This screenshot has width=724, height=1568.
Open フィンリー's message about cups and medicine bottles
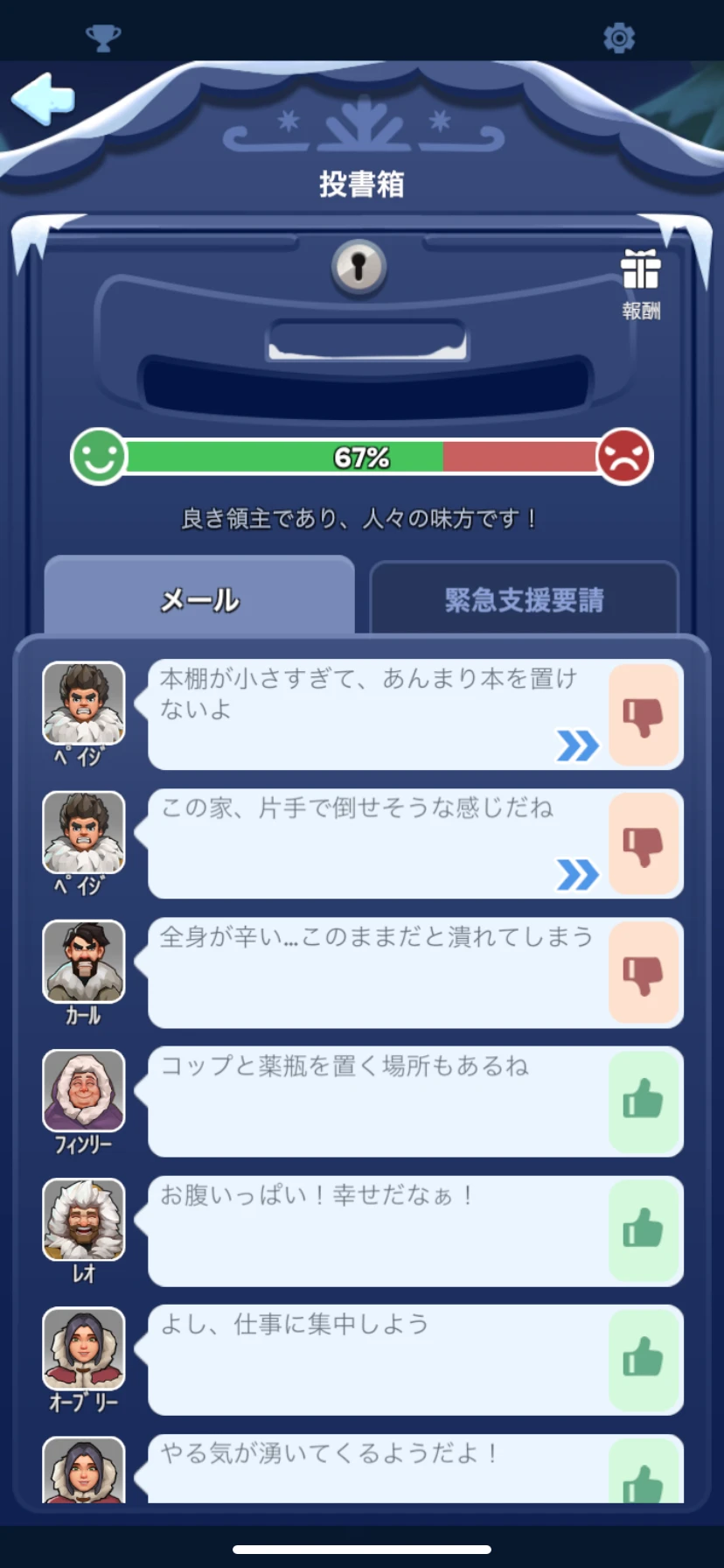[378, 1101]
